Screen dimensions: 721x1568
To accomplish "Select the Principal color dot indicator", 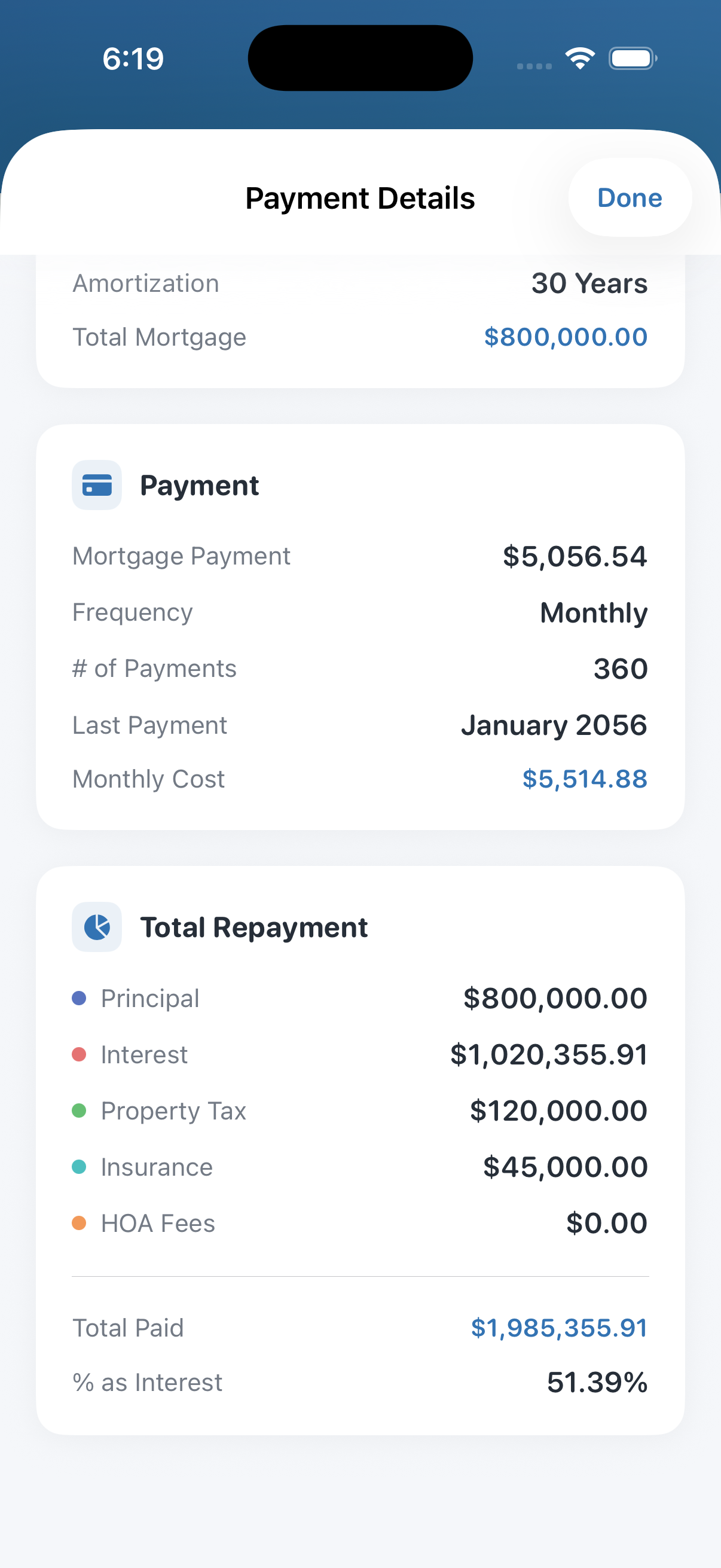I will pyautogui.click(x=79, y=997).
